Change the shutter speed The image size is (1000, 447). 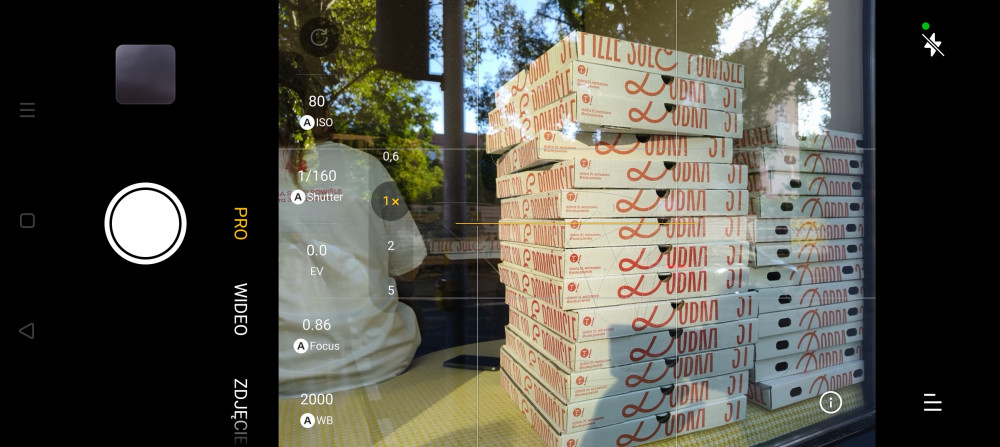tap(317, 185)
